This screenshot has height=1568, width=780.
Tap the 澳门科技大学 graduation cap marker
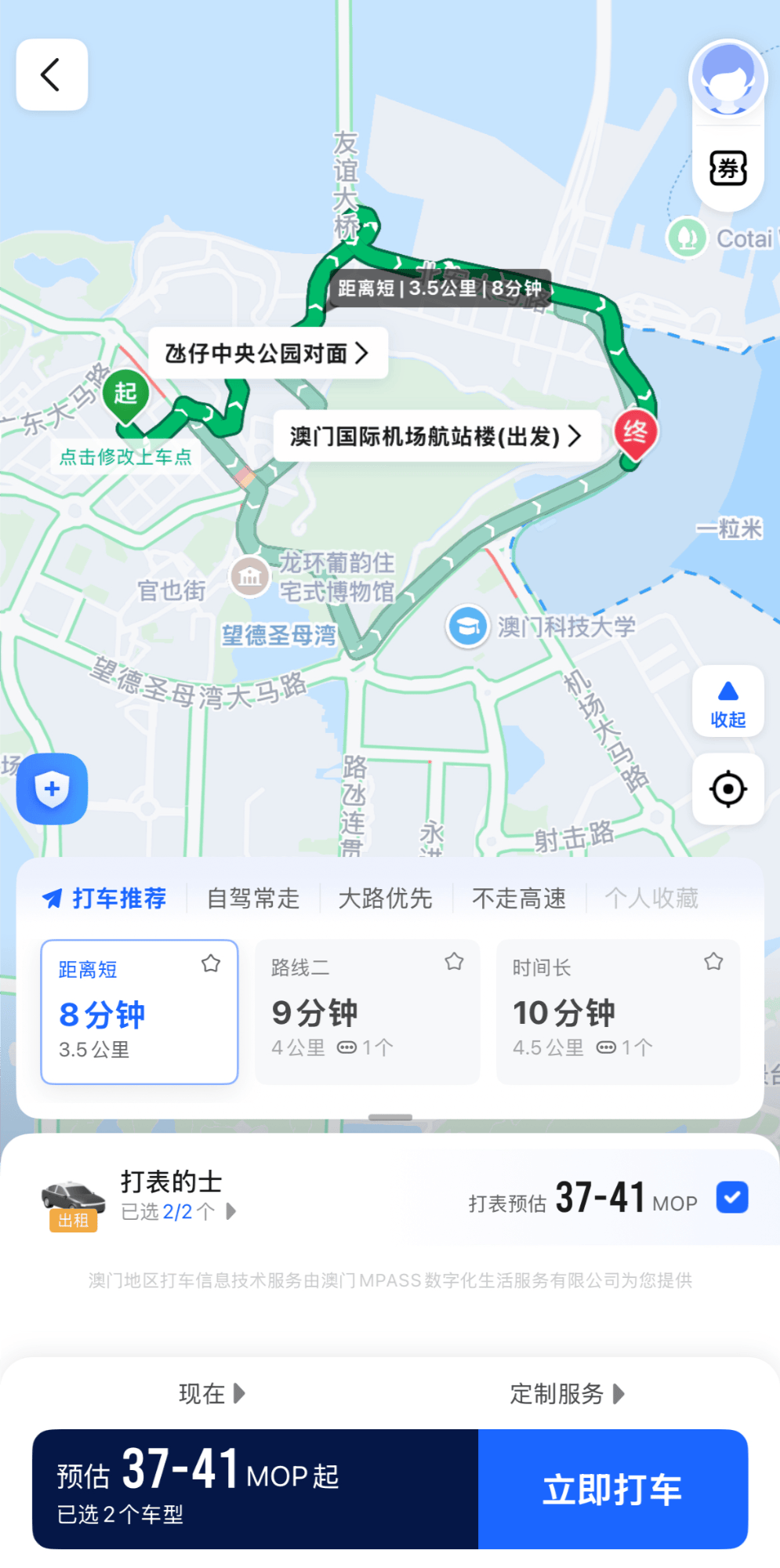tap(467, 626)
